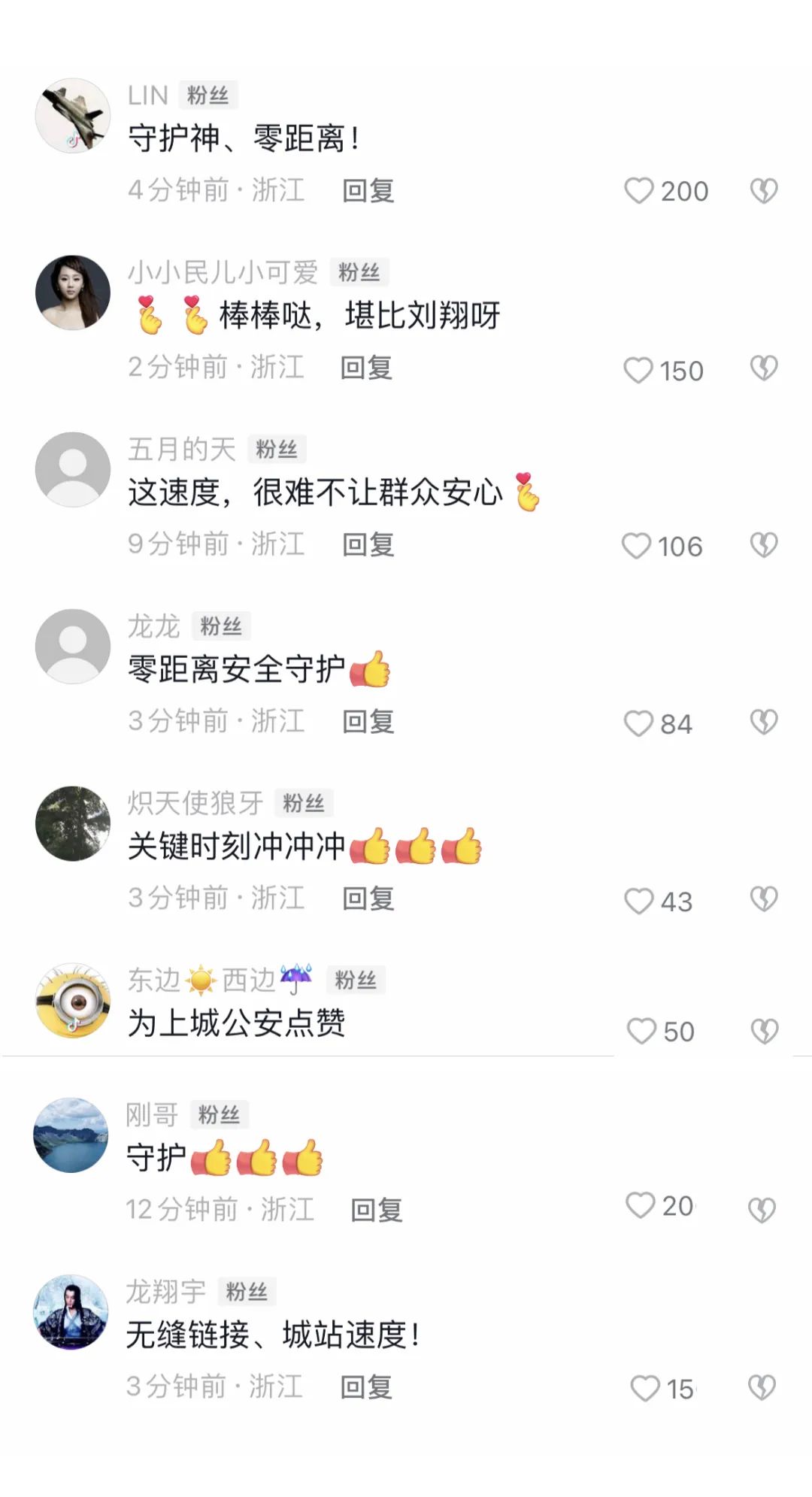Reply to 龙龙's comment
This screenshot has width=812, height=1497.
pos(368,721)
